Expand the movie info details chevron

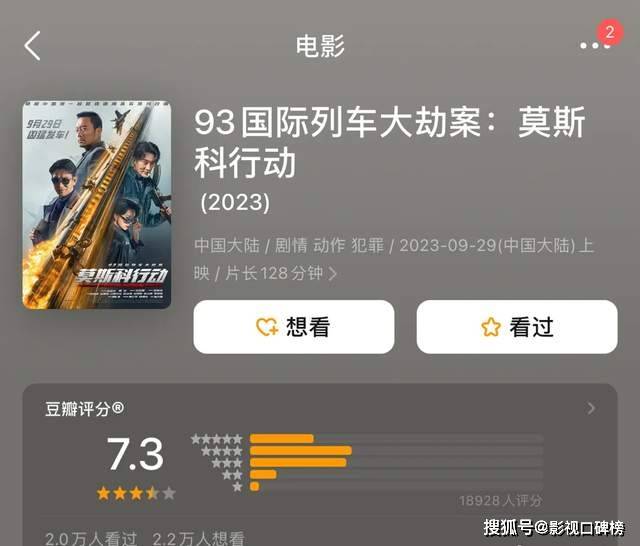(332, 273)
